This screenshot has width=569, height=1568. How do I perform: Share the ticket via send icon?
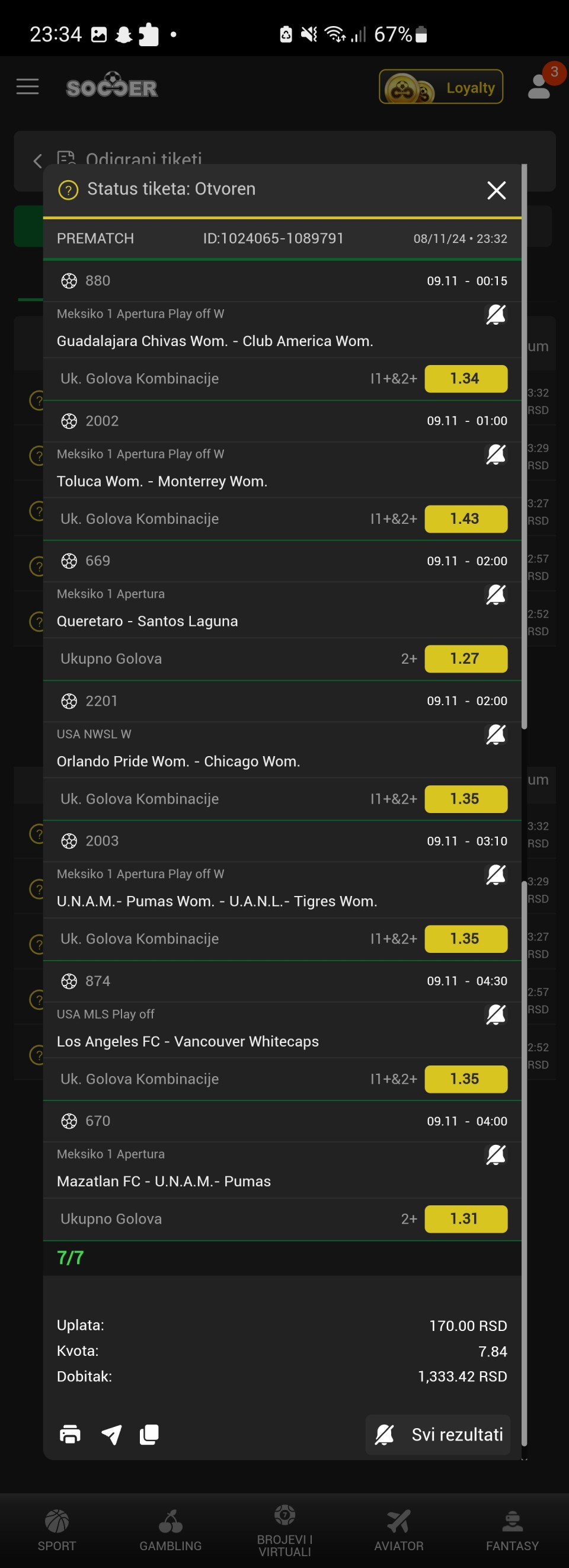[x=111, y=1434]
